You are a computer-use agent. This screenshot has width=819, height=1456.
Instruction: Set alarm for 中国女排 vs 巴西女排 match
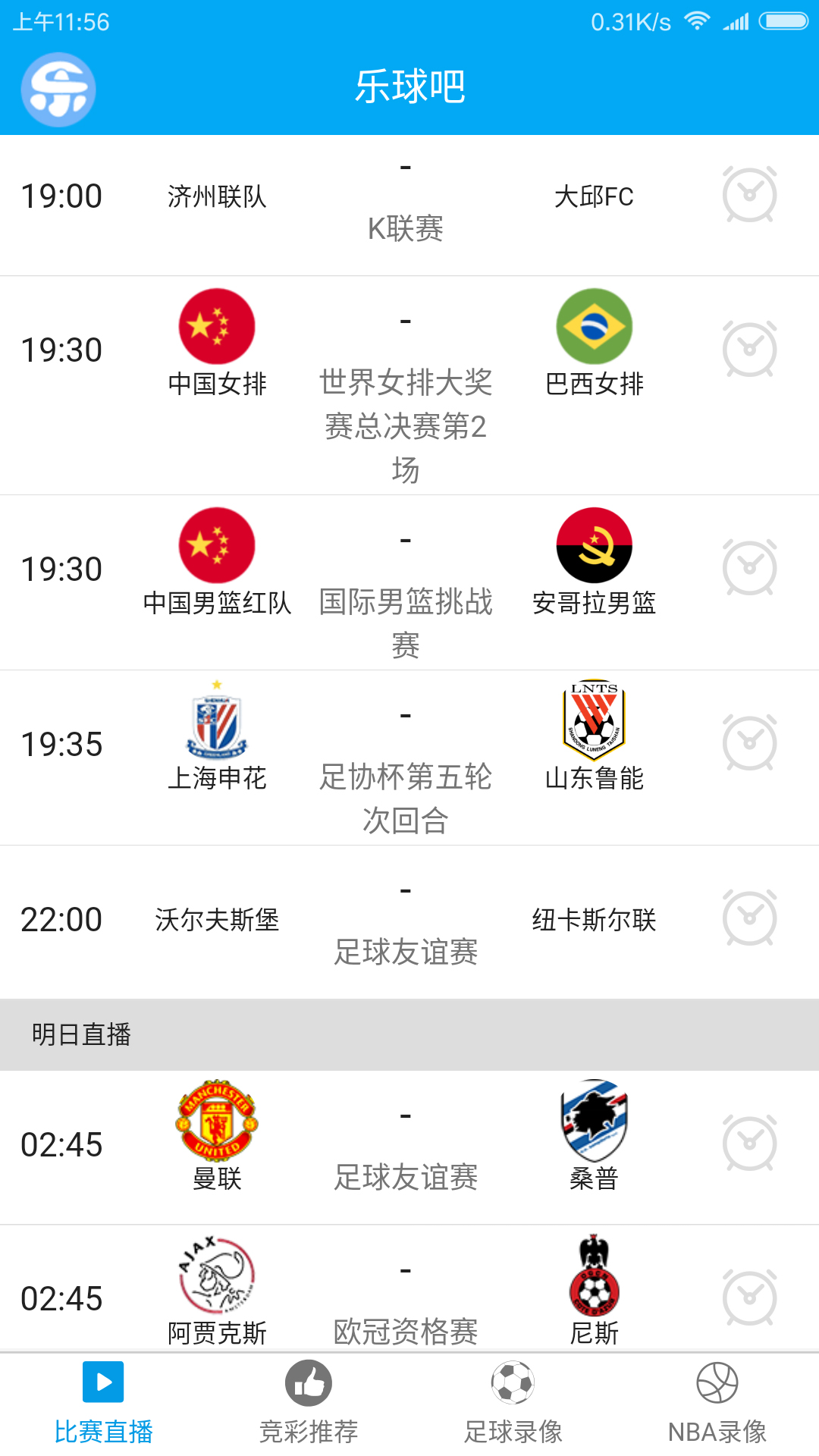coord(749,350)
